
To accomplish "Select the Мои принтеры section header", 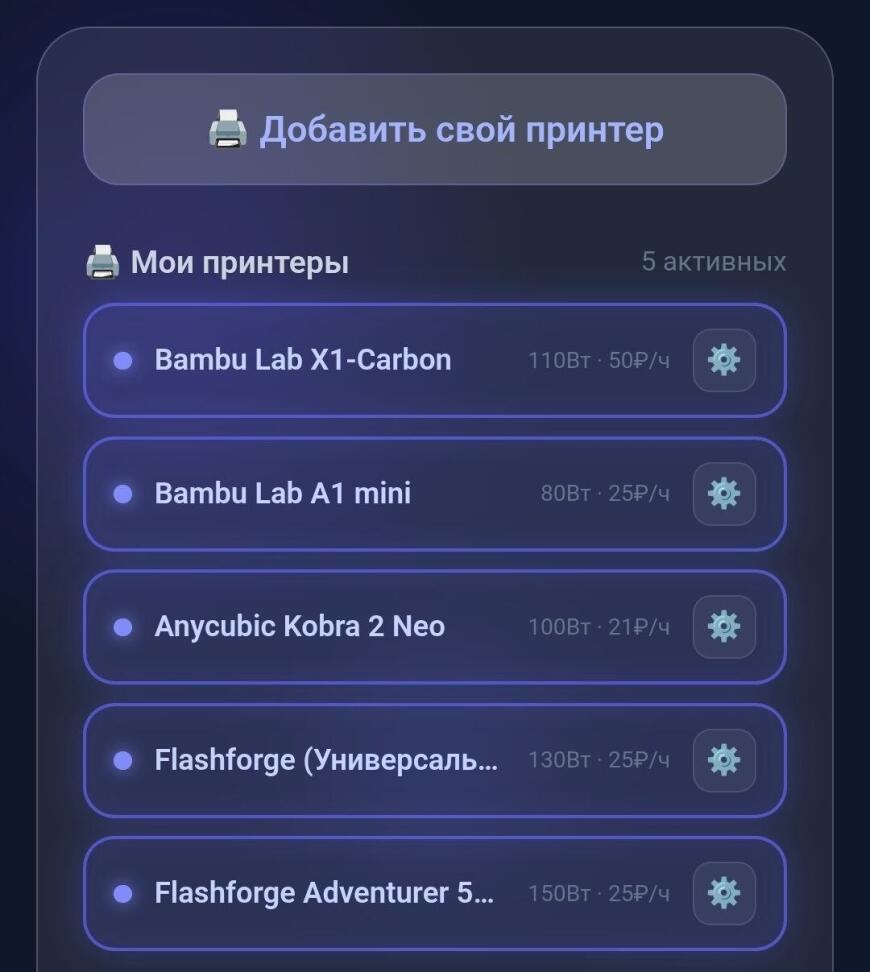I will tap(240, 262).
